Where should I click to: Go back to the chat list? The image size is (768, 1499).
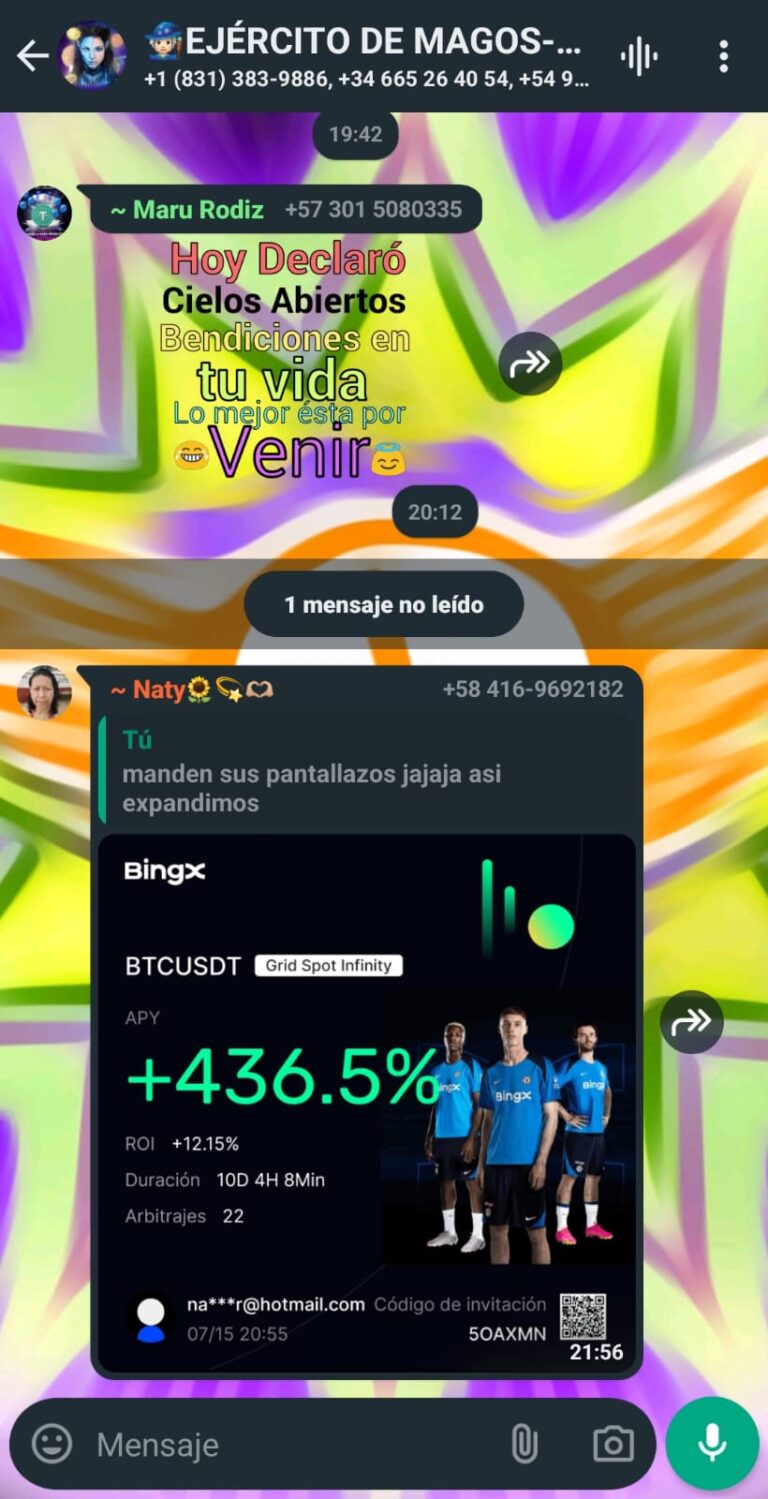[x=33, y=57]
